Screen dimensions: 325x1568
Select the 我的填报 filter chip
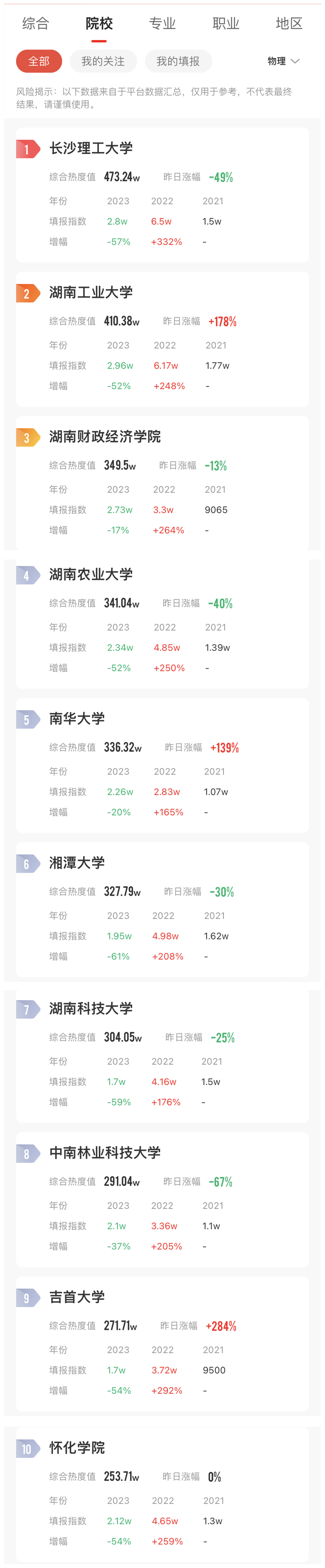178,61
